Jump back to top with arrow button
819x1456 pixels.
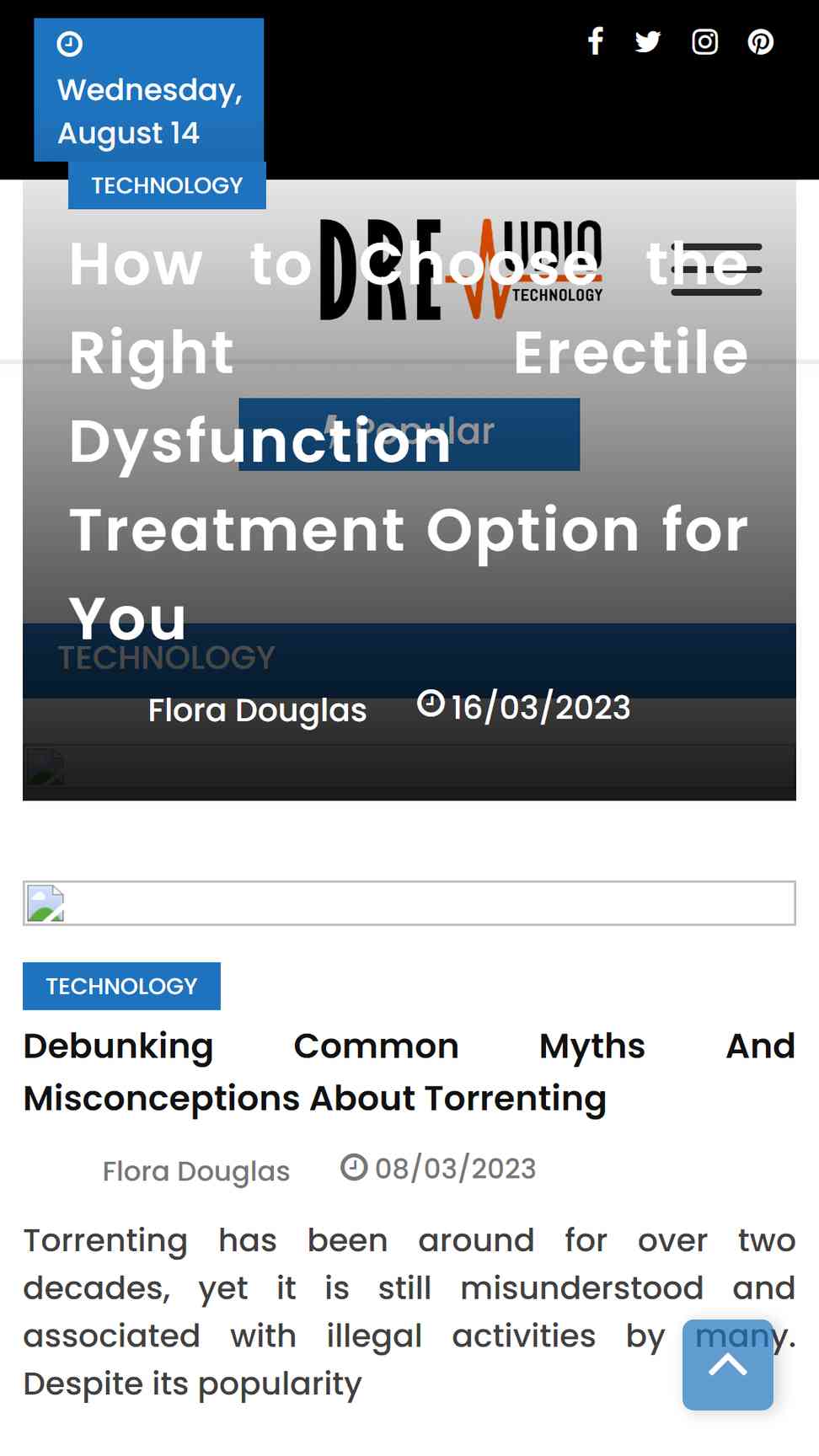[x=728, y=1364]
